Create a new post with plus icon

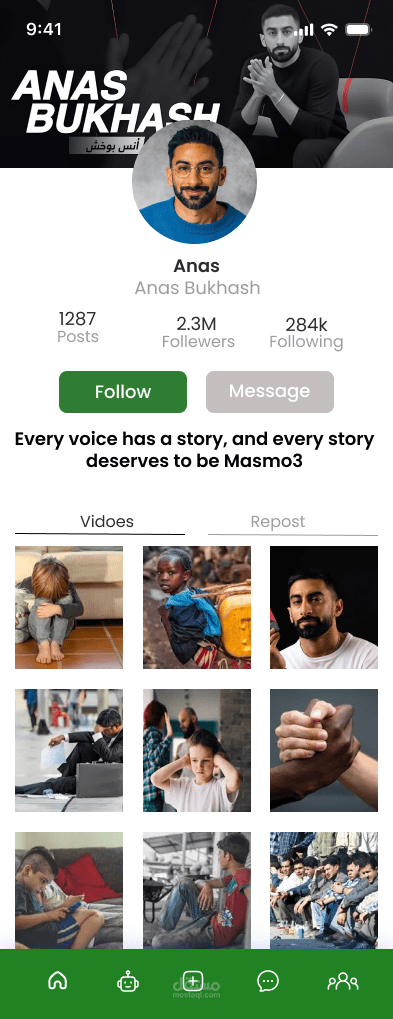[x=193, y=980]
